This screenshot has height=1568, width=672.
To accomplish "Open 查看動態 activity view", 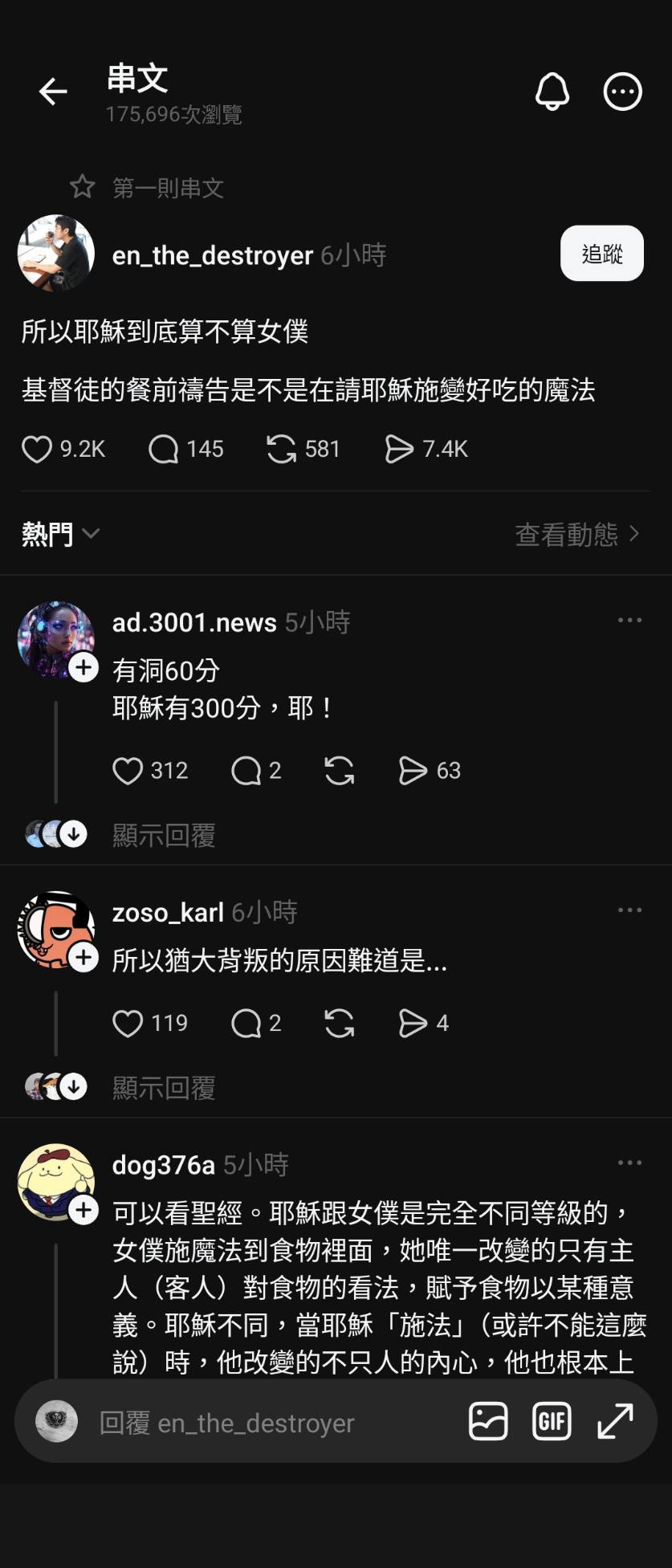I will (576, 534).
